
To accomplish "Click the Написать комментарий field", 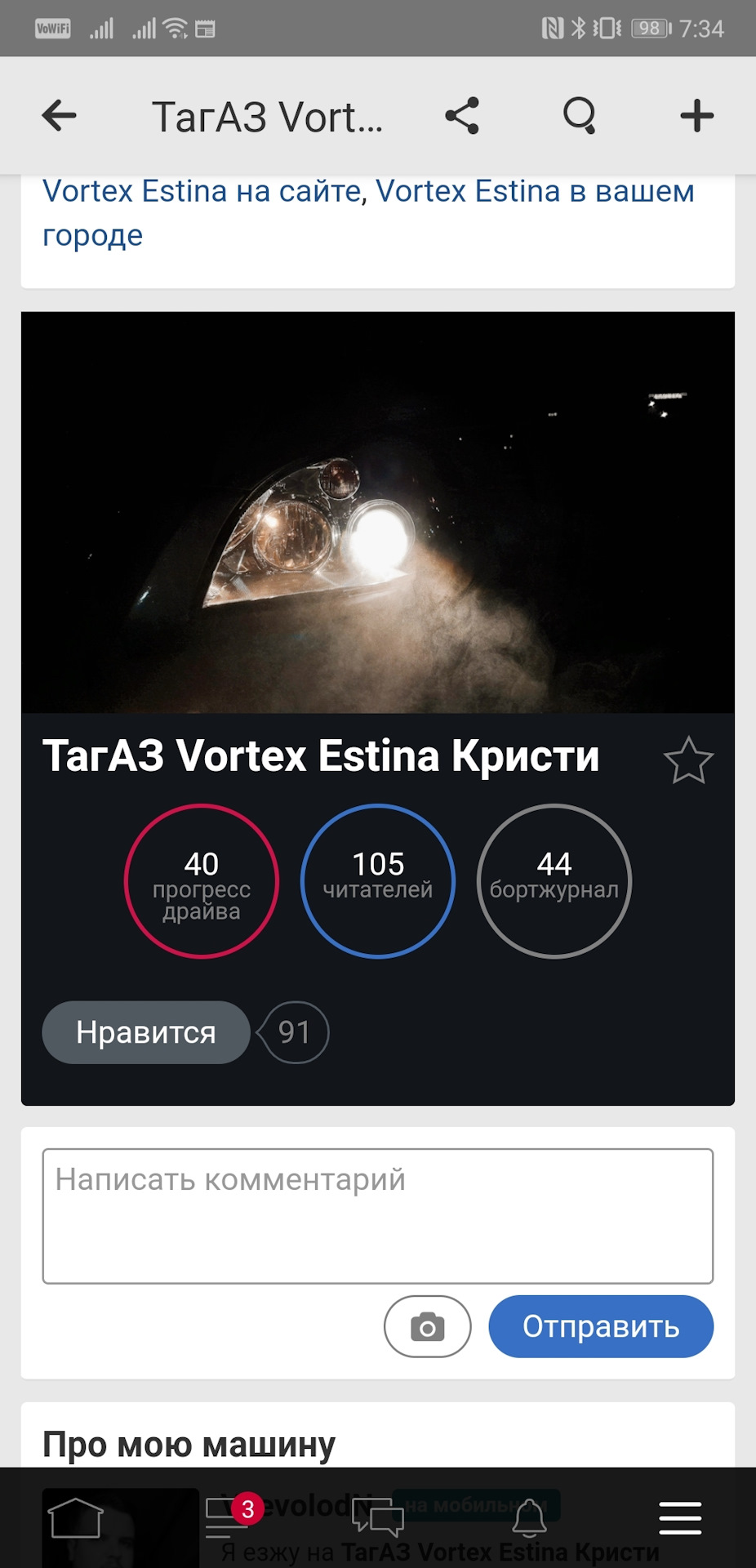I will [378, 1217].
